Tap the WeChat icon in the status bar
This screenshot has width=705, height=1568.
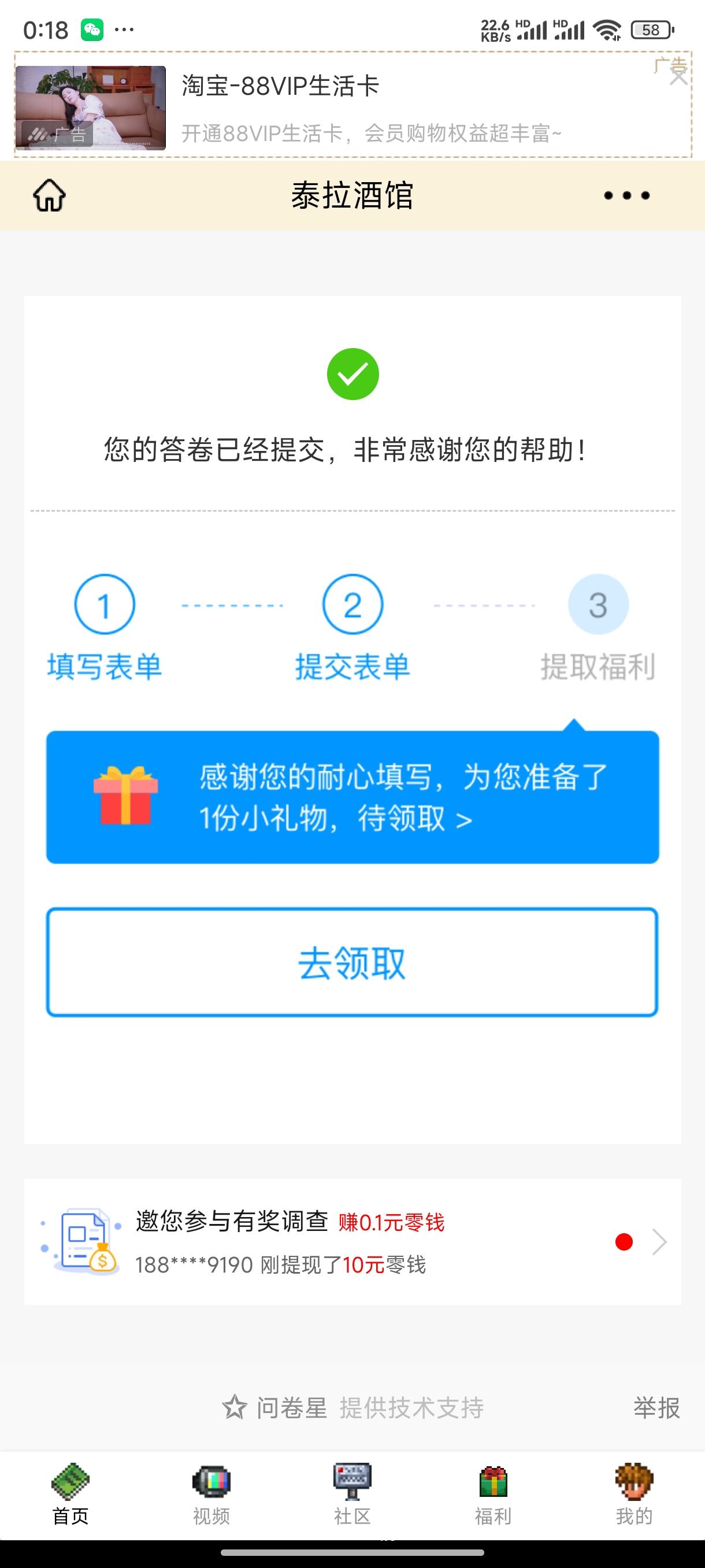point(92,27)
